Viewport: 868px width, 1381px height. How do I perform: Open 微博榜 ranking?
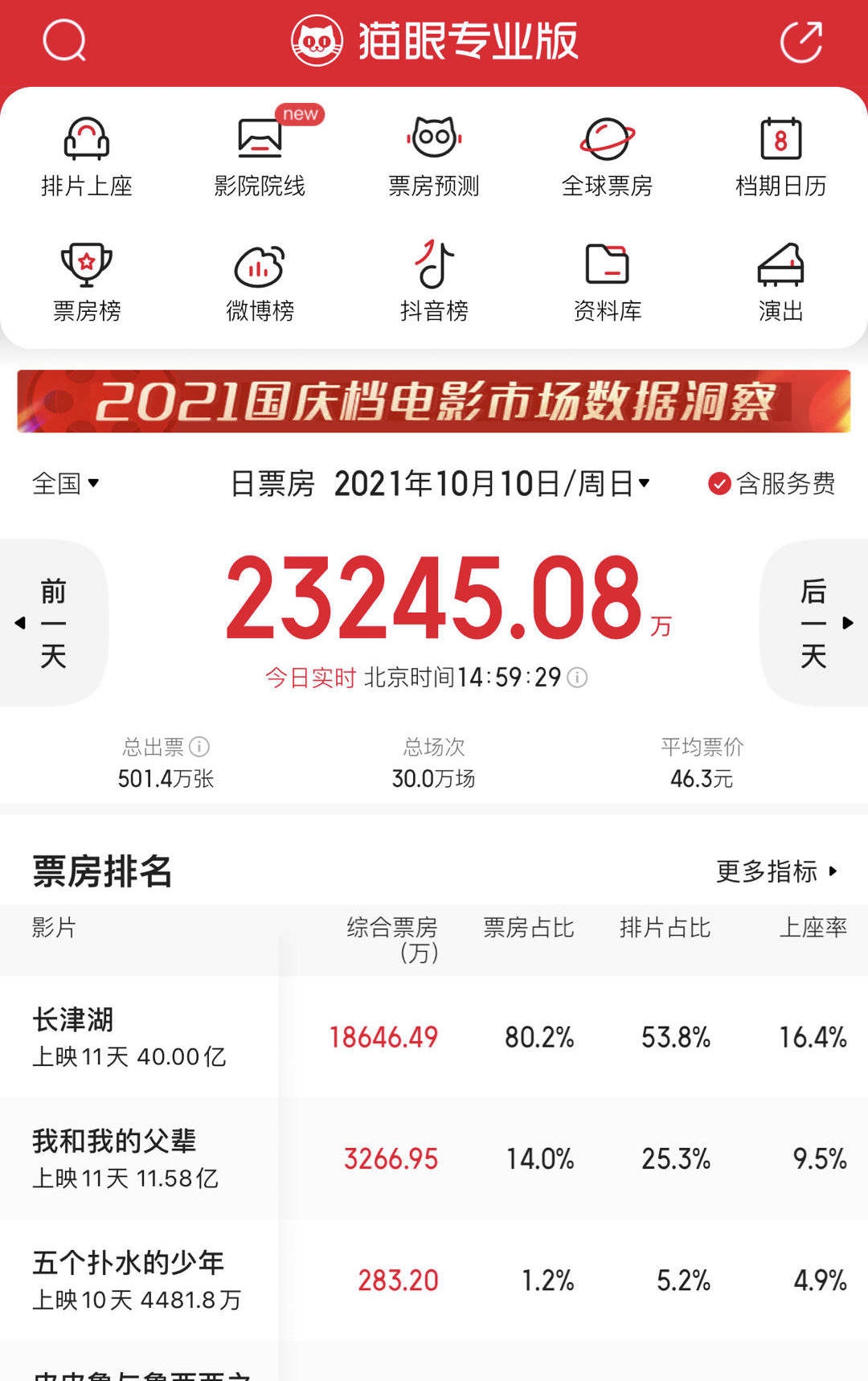260,282
